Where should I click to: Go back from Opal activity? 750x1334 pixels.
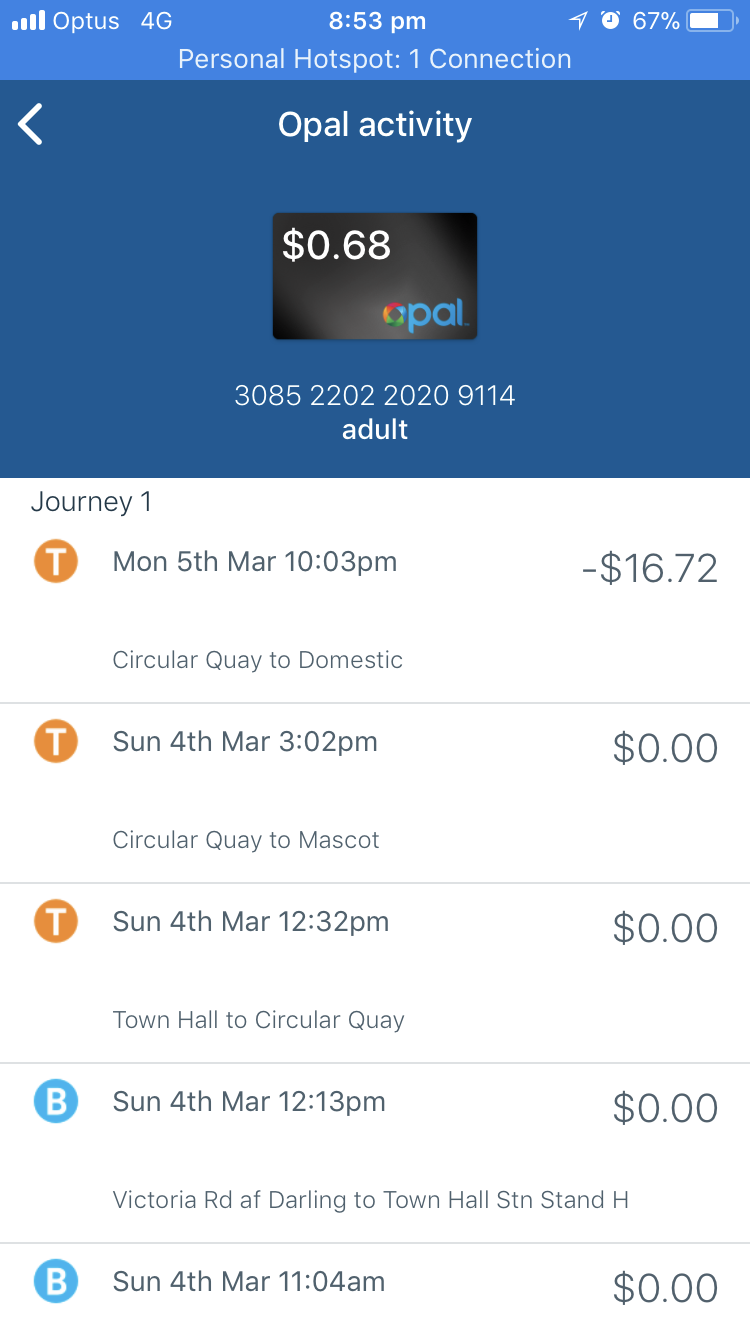(x=32, y=125)
